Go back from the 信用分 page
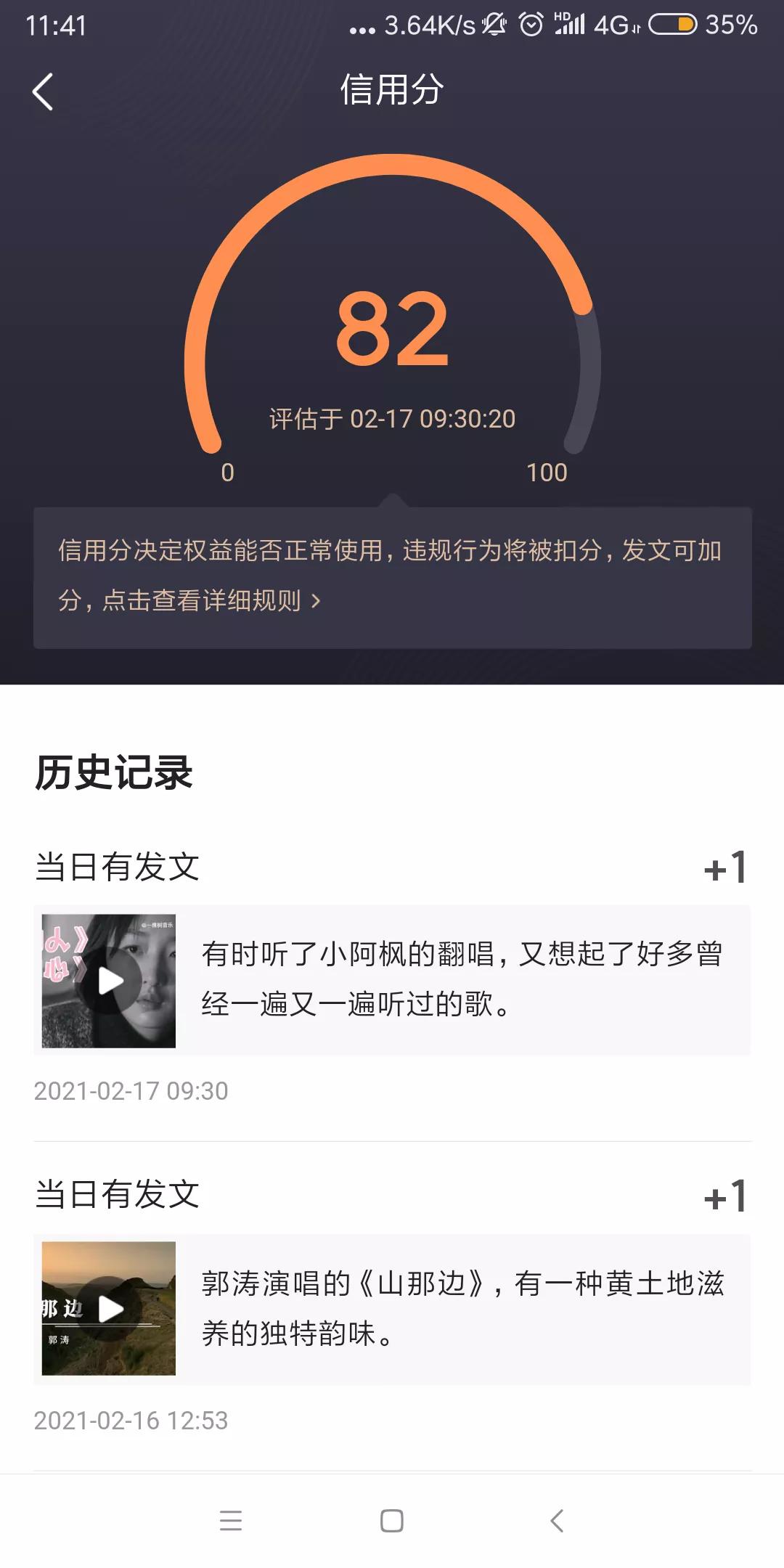This screenshot has width=784, height=1568. 43,91
